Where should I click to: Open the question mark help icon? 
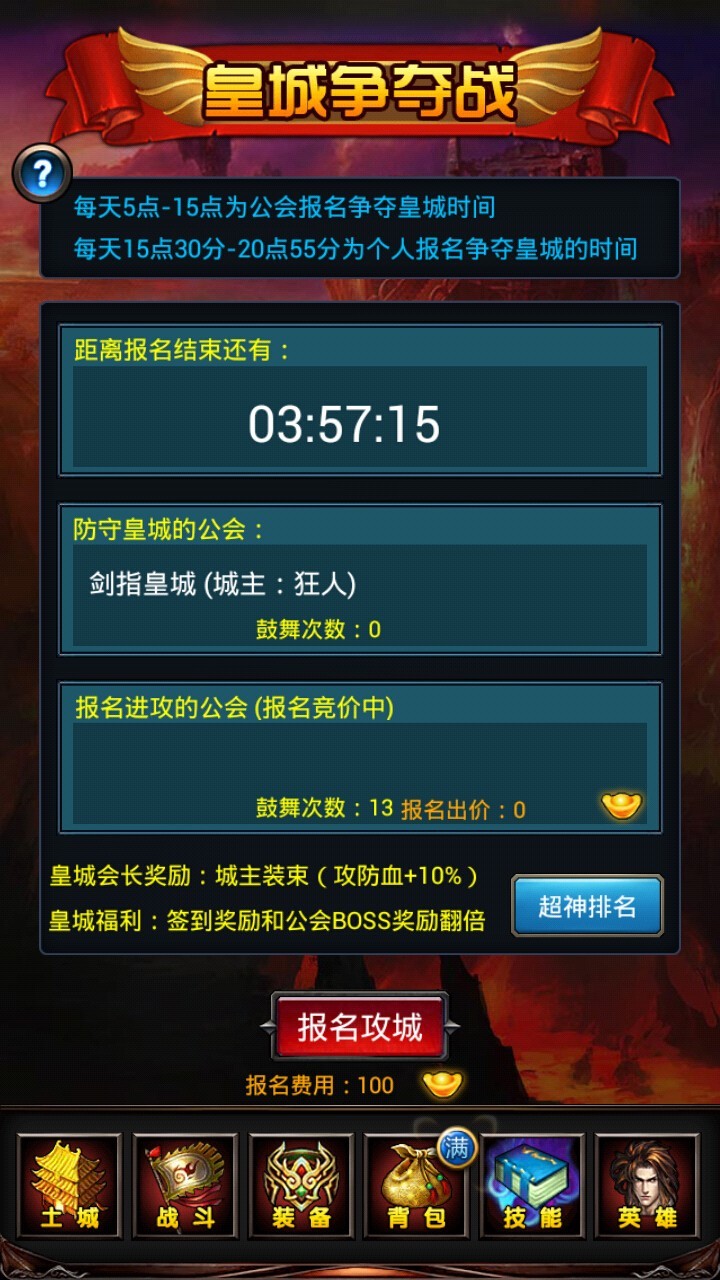coord(41,174)
